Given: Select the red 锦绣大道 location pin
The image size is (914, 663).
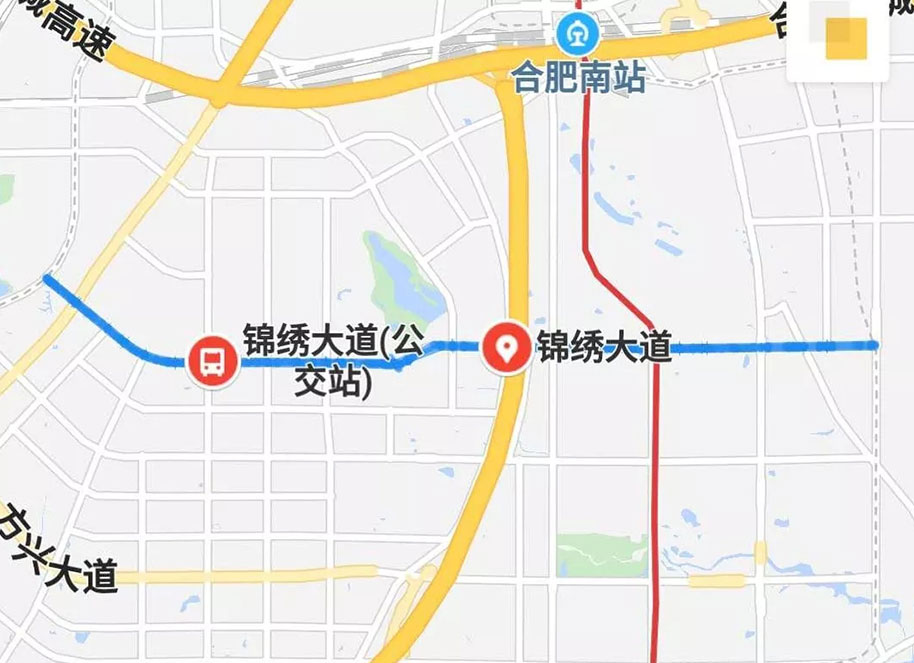Looking at the screenshot, I should pos(508,348).
